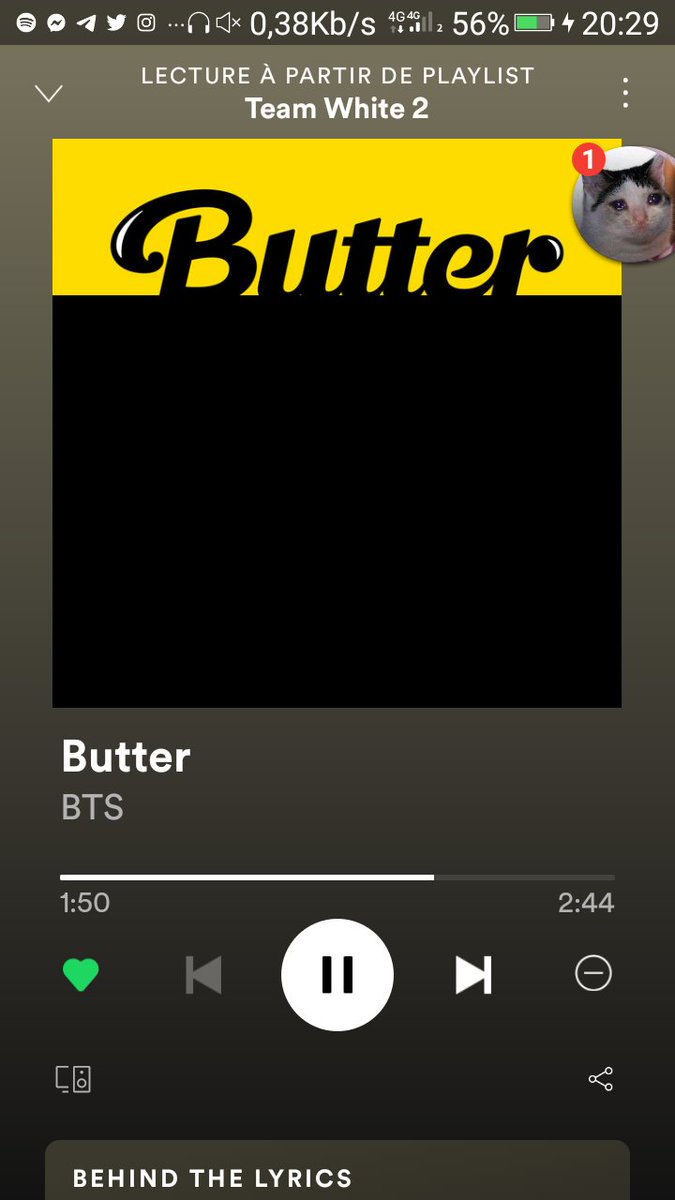Open the BTS artist page

[92, 808]
